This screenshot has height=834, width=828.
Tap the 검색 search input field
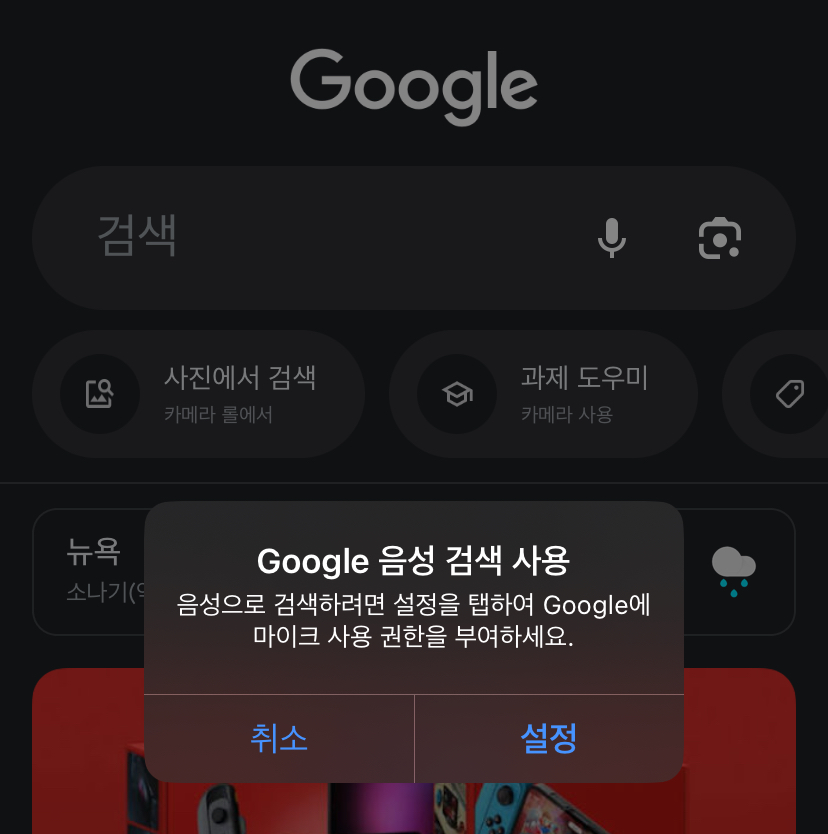pyautogui.click(x=300, y=238)
